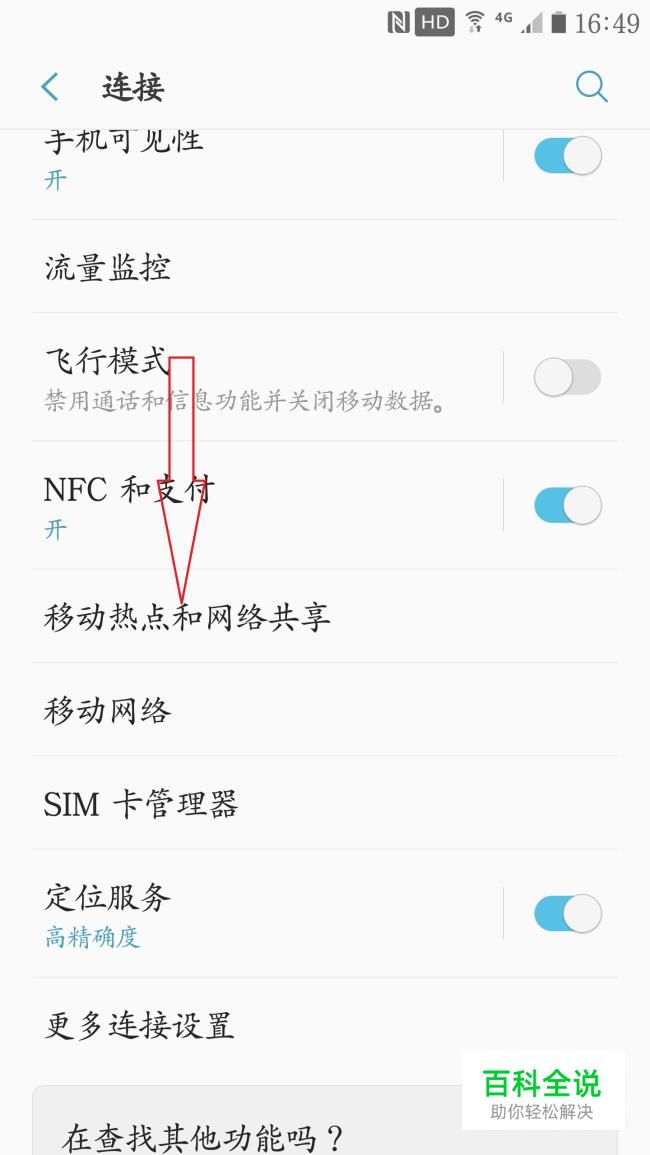
Task: Go back from the 连接 screen
Action: pyautogui.click(x=50, y=87)
